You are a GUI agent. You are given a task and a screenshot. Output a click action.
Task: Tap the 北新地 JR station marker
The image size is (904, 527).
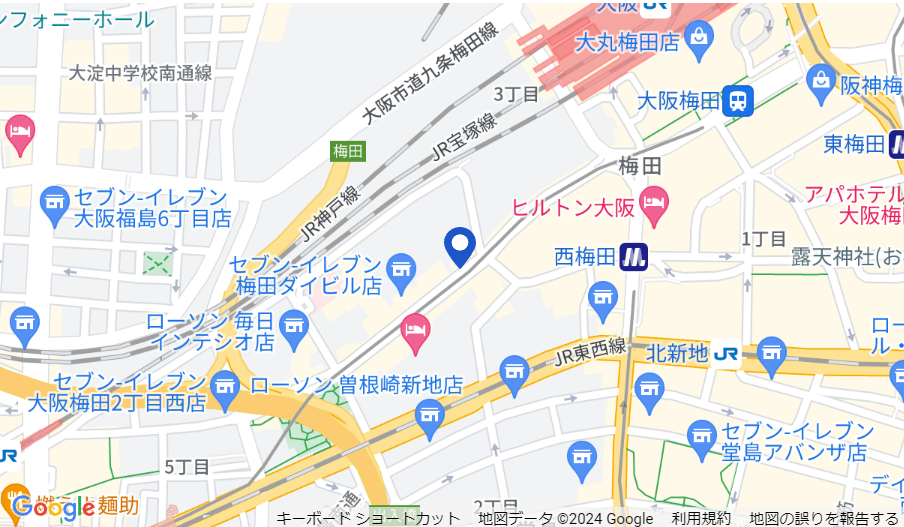tap(725, 352)
